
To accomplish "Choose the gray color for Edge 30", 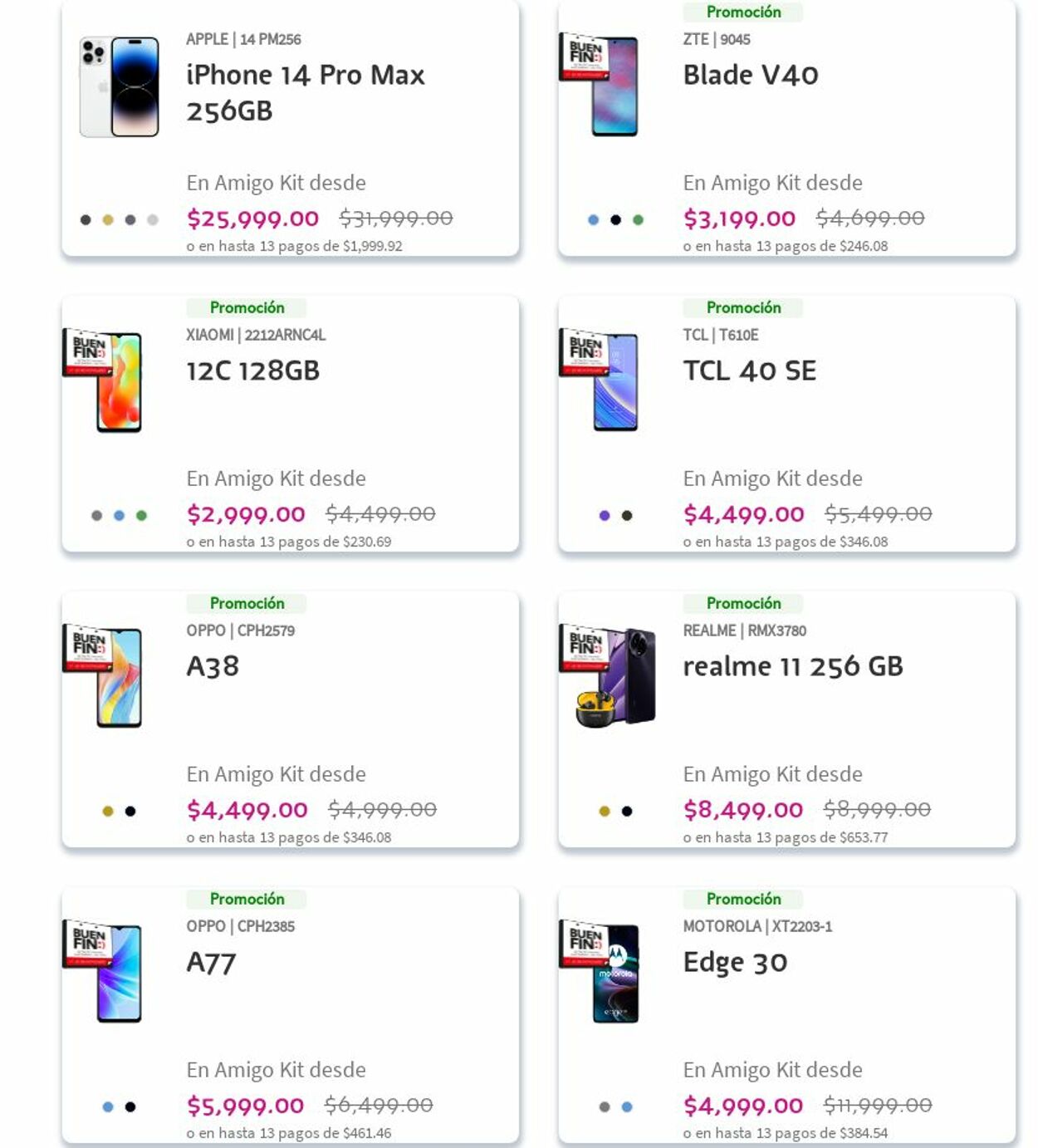I will (605, 1107).
